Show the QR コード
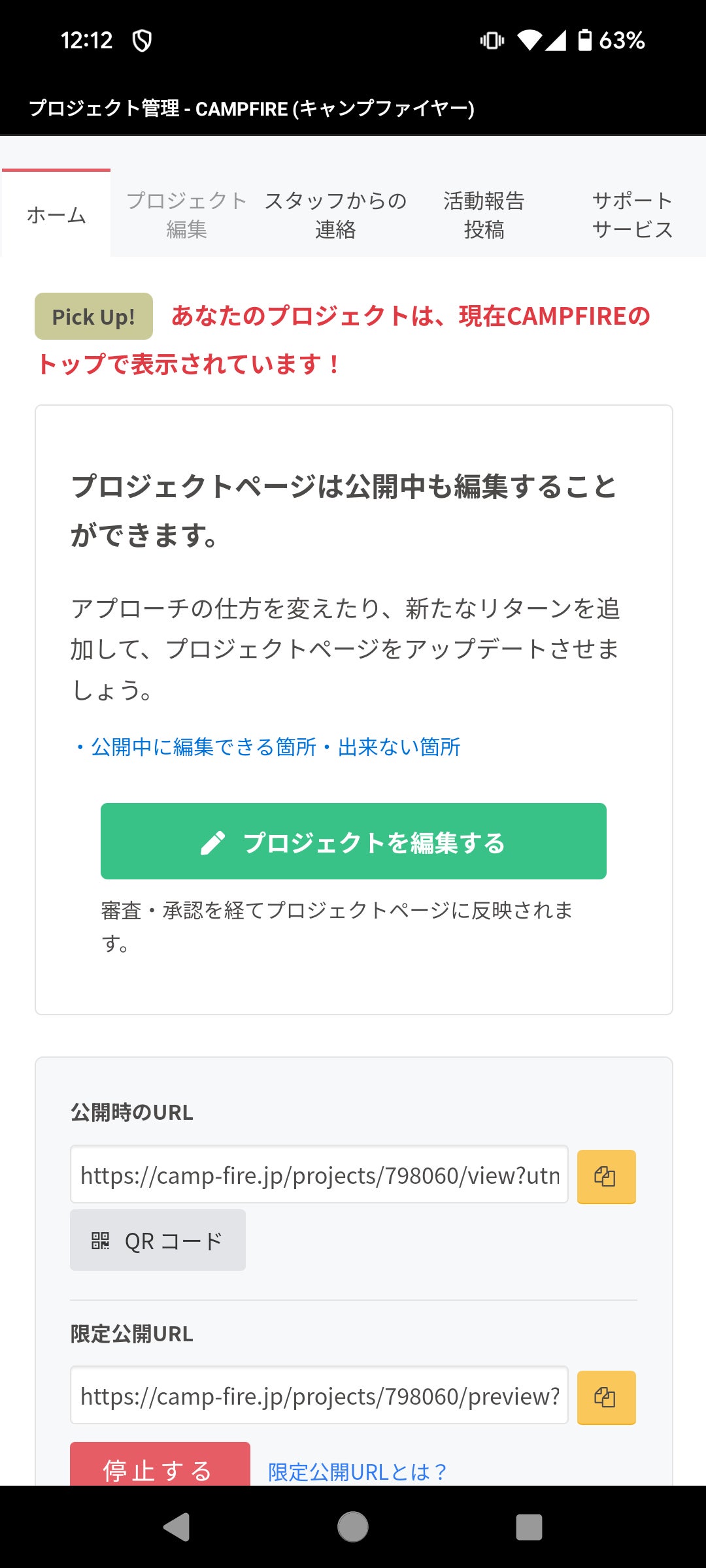Viewport: 706px width, 1568px height. [158, 1240]
